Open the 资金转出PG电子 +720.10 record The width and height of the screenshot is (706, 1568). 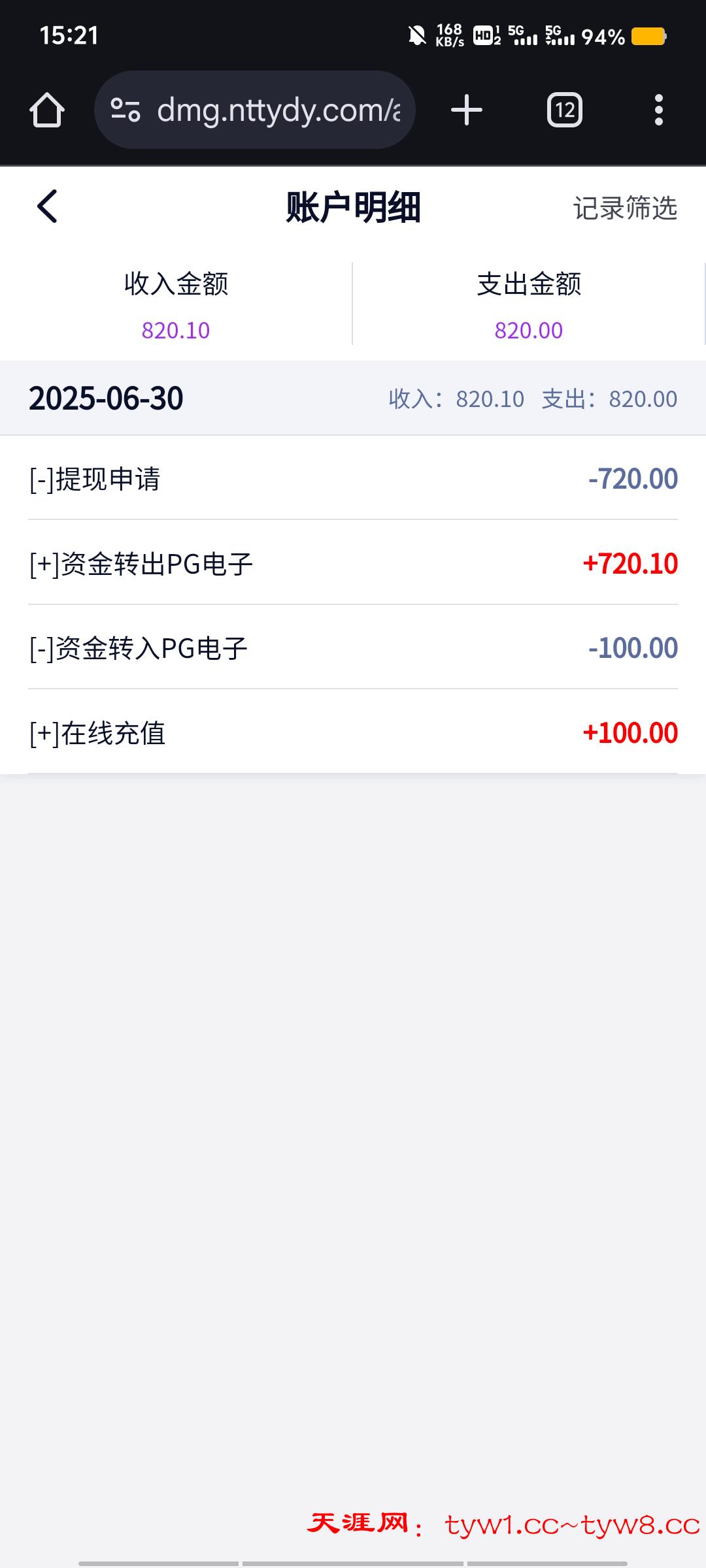click(353, 564)
